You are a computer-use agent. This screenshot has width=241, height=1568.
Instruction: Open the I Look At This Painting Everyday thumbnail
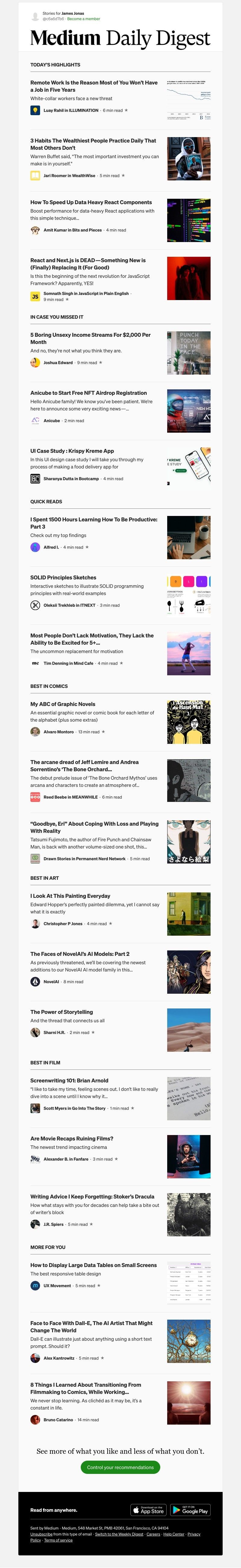coord(189,914)
